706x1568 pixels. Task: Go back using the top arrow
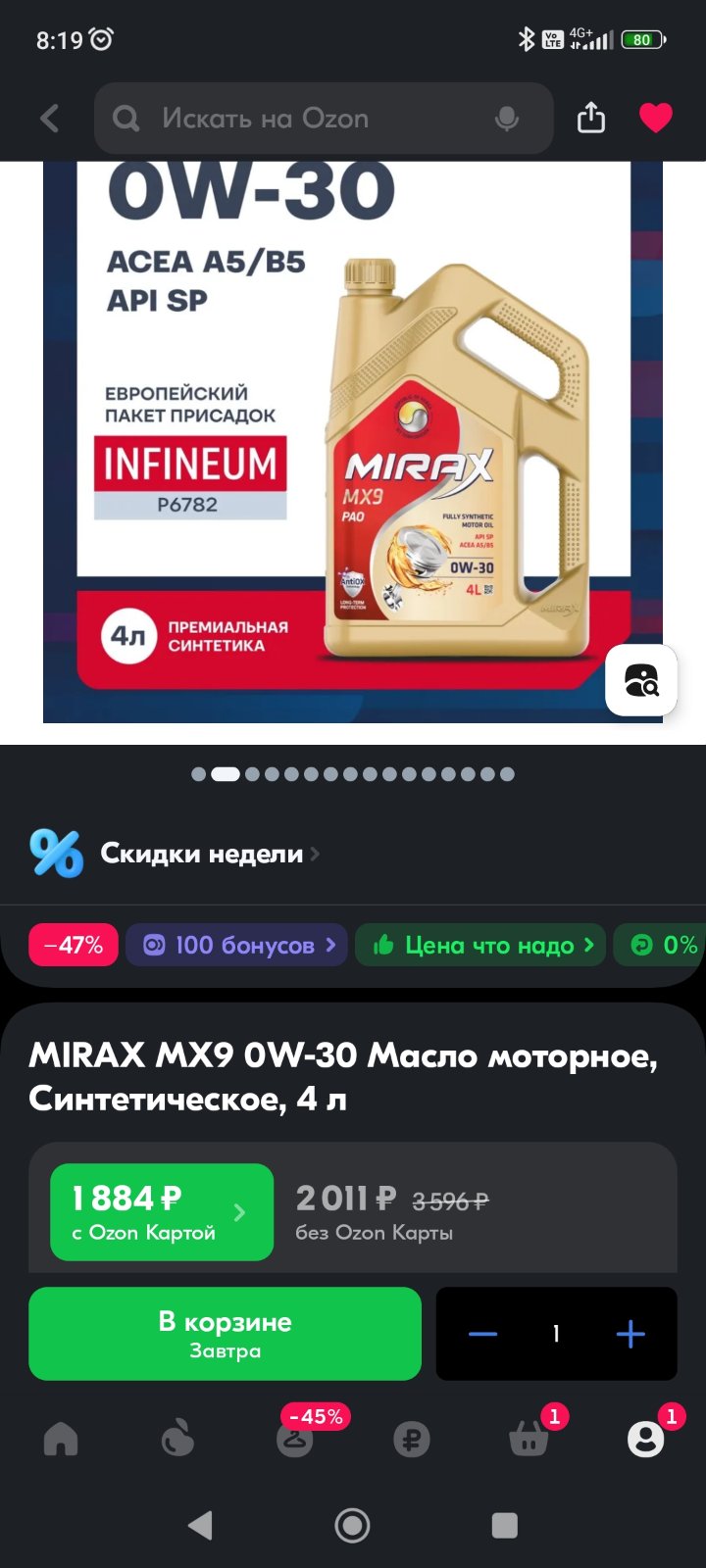click(50, 119)
